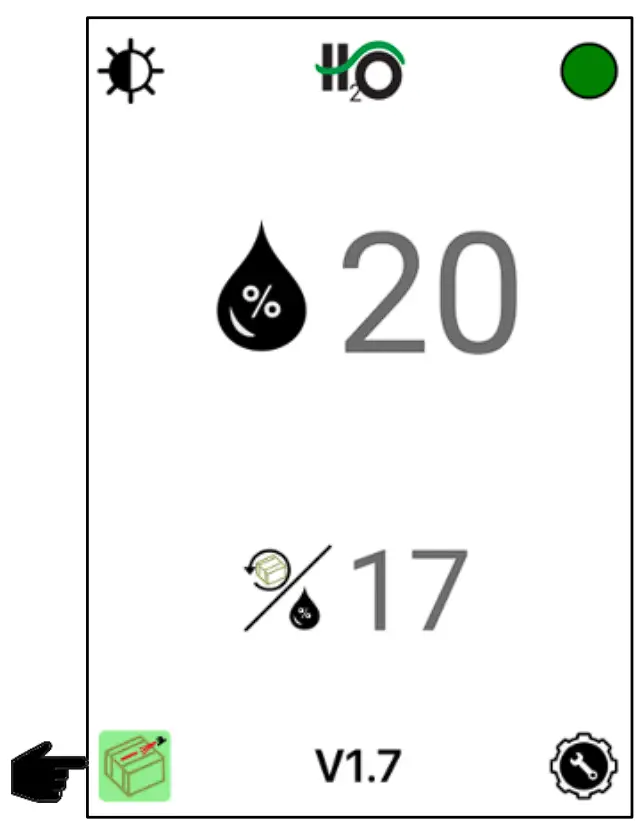Open the brightness and contrast setting
The image size is (640, 822).
point(131,73)
